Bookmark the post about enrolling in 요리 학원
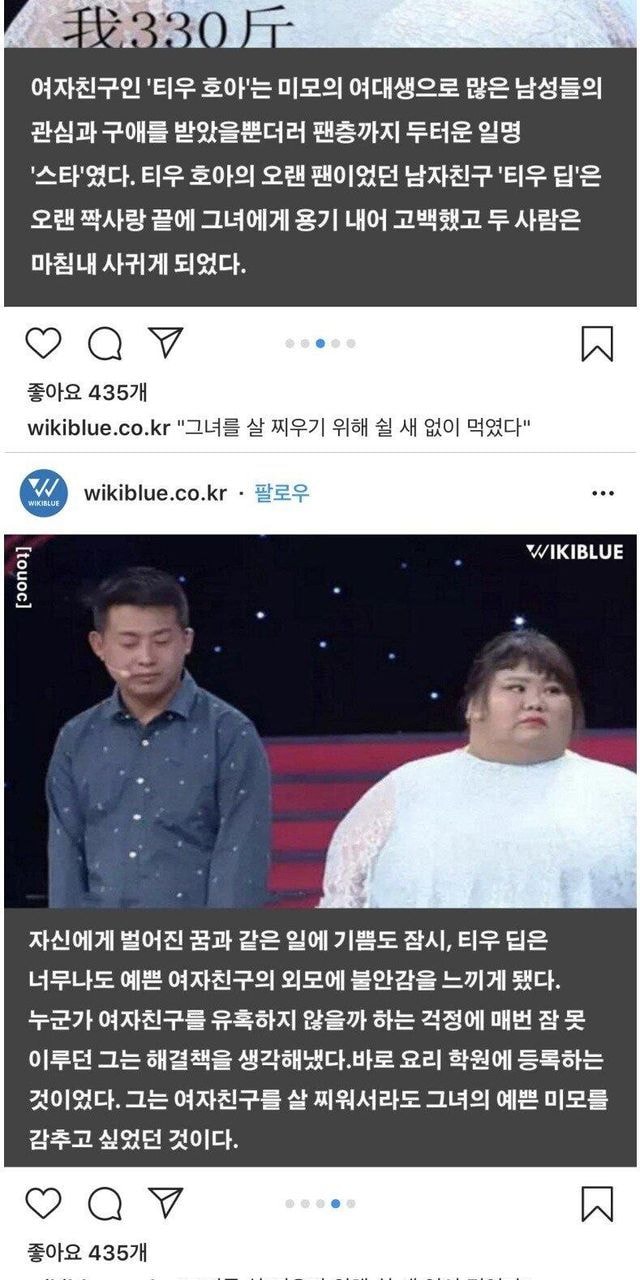The image size is (640, 1280). coord(597,1203)
